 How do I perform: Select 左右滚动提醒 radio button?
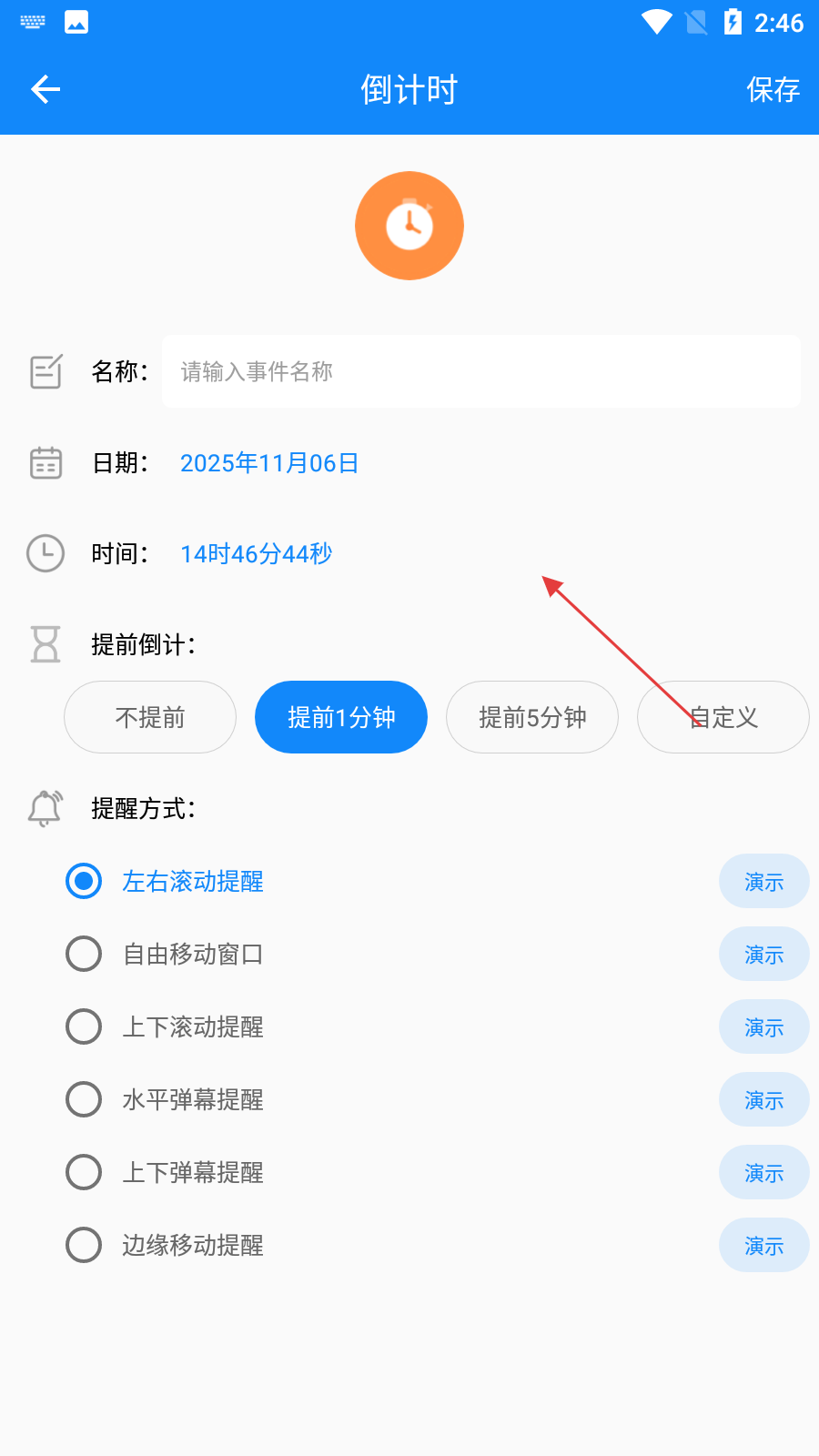pos(84,881)
